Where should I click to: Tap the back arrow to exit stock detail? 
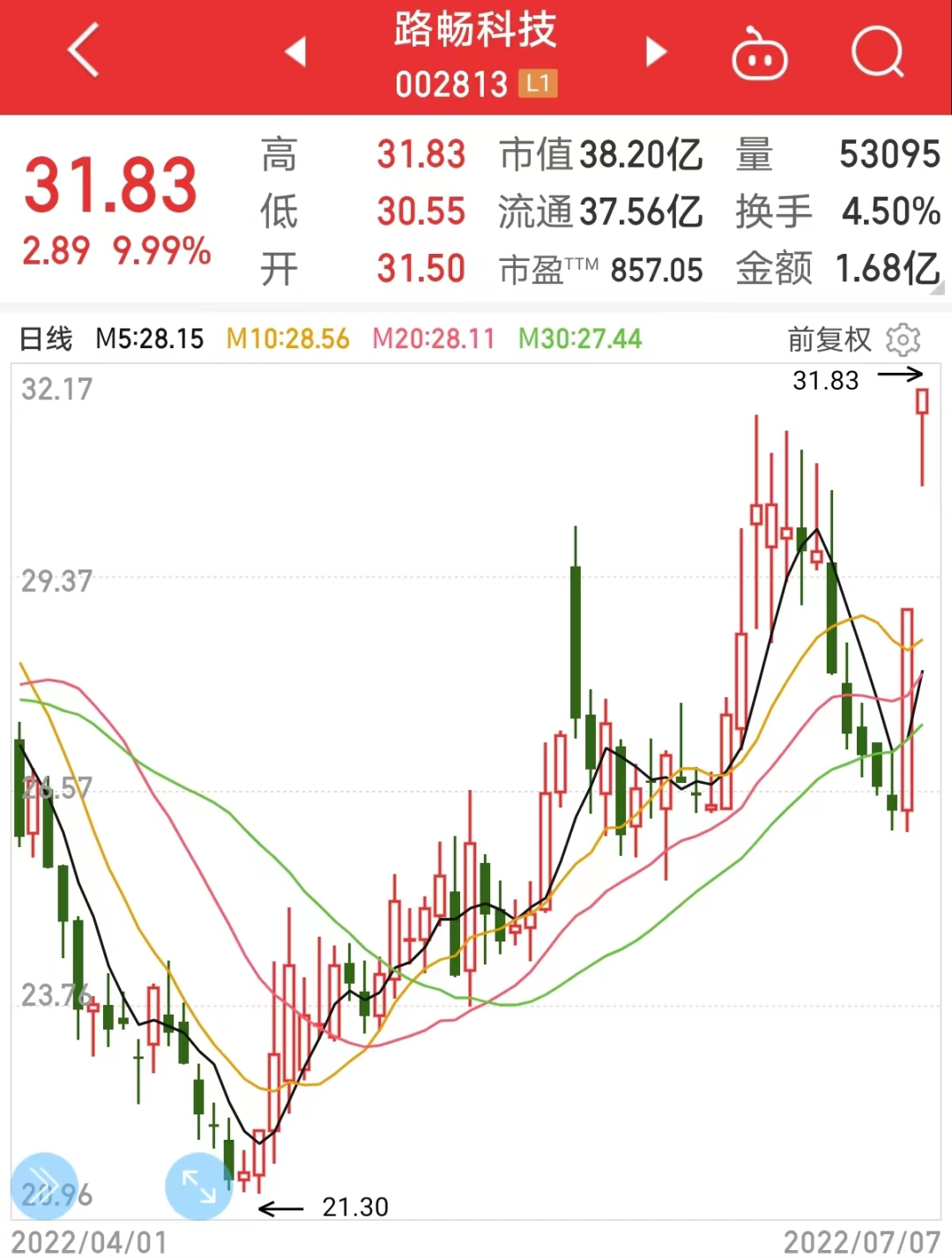pyautogui.click(x=84, y=50)
